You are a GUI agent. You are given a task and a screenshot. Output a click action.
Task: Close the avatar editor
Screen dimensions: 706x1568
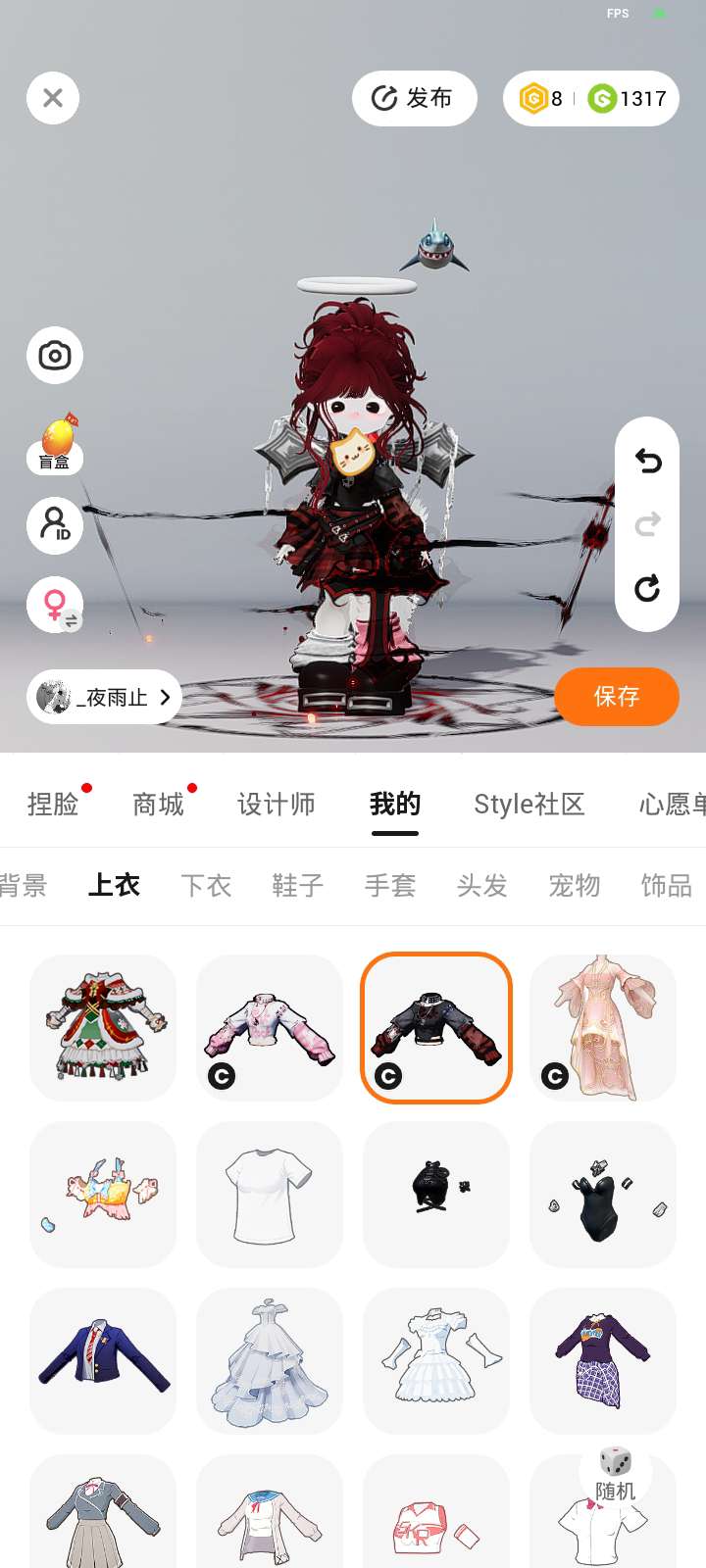[x=53, y=98]
